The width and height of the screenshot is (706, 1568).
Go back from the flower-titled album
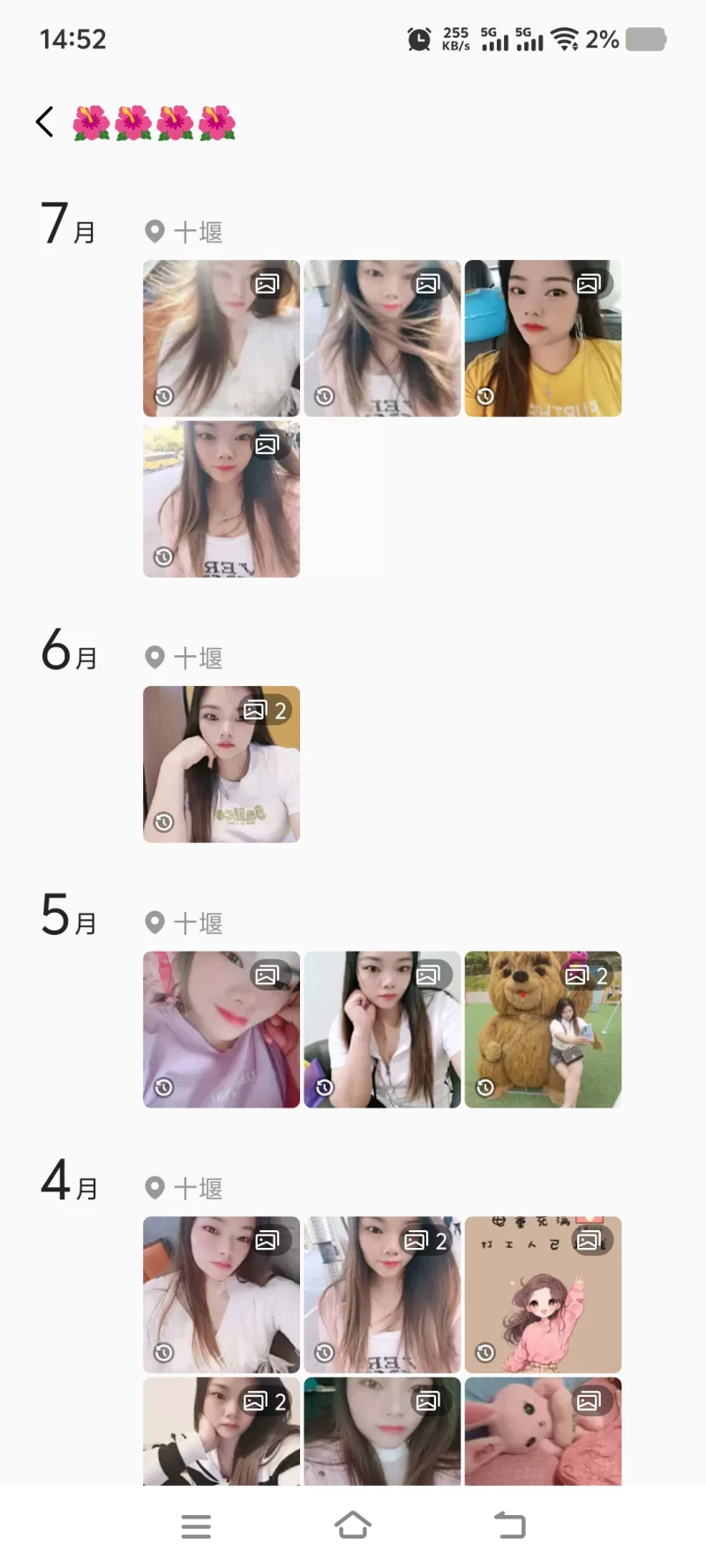45,122
